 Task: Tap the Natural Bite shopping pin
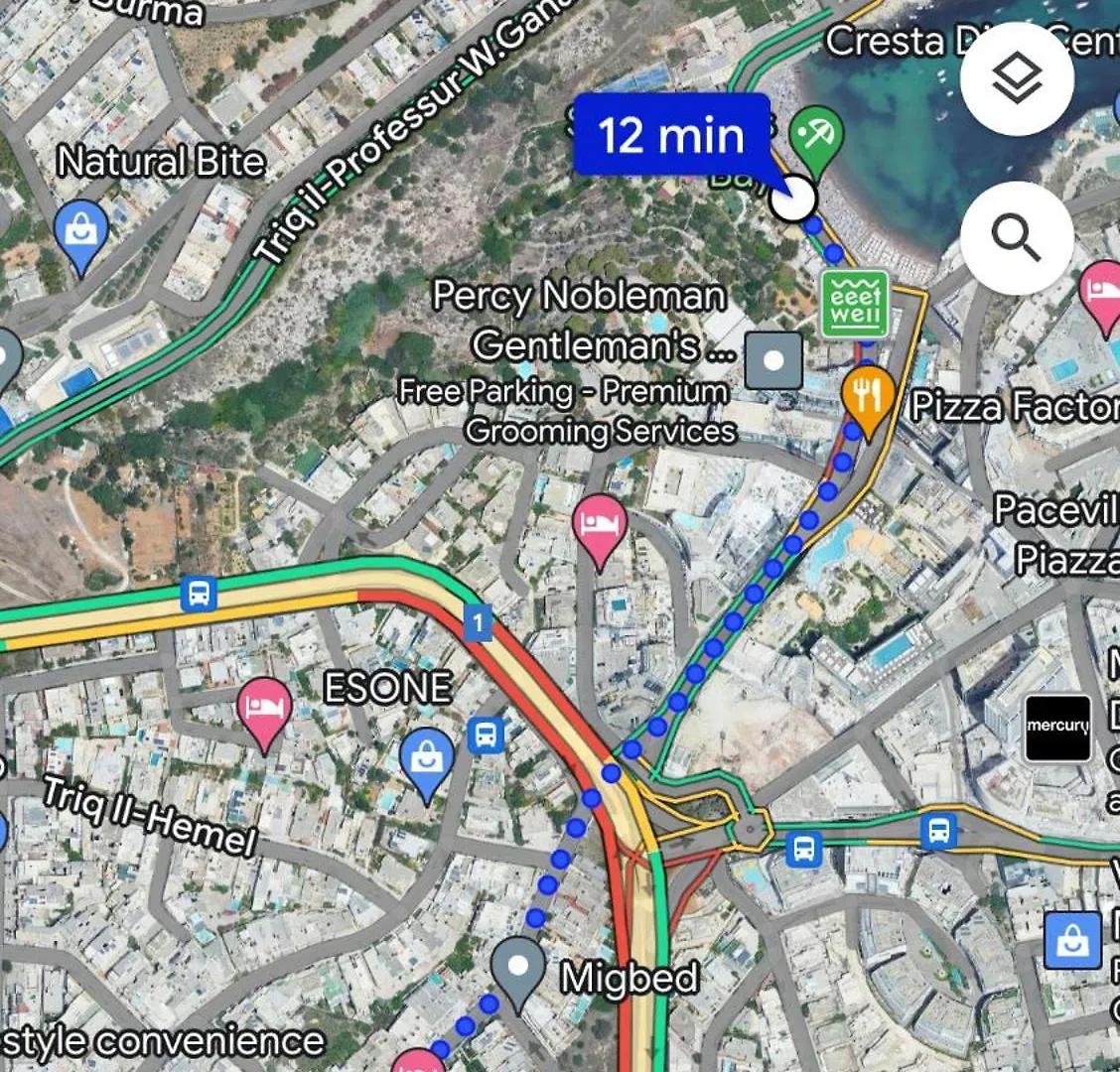[82, 232]
